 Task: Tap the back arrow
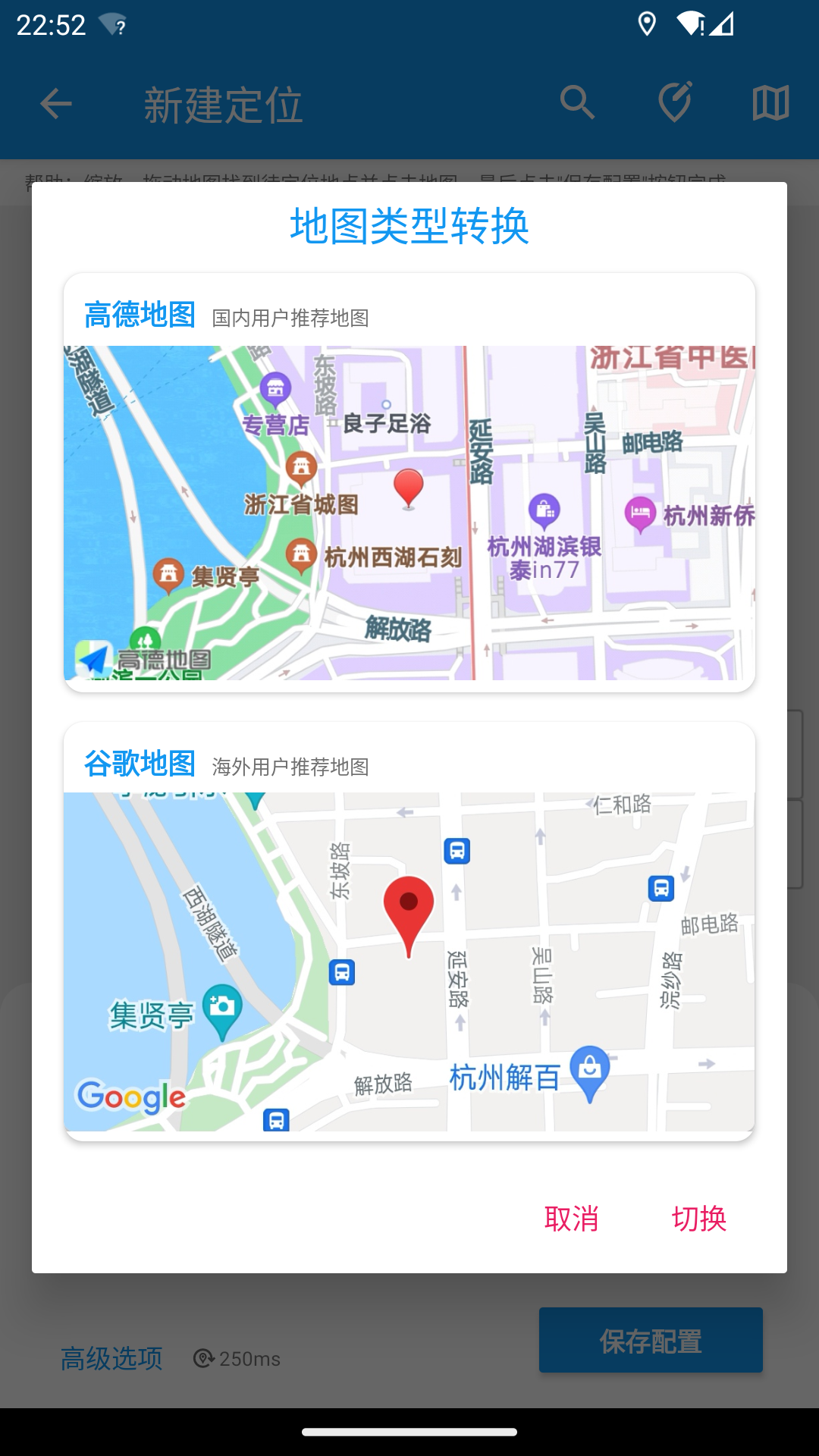55,102
